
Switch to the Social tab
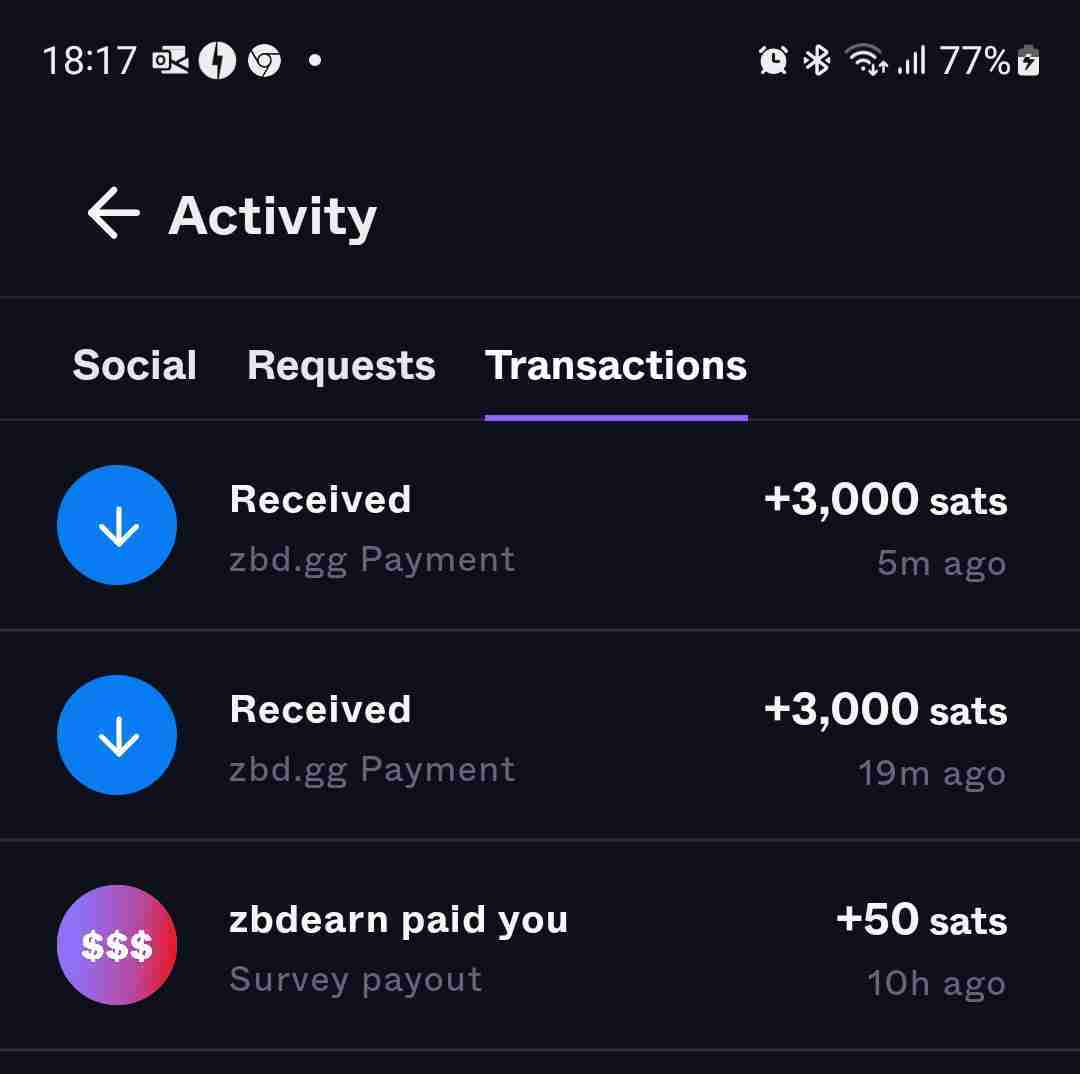click(134, 365)
